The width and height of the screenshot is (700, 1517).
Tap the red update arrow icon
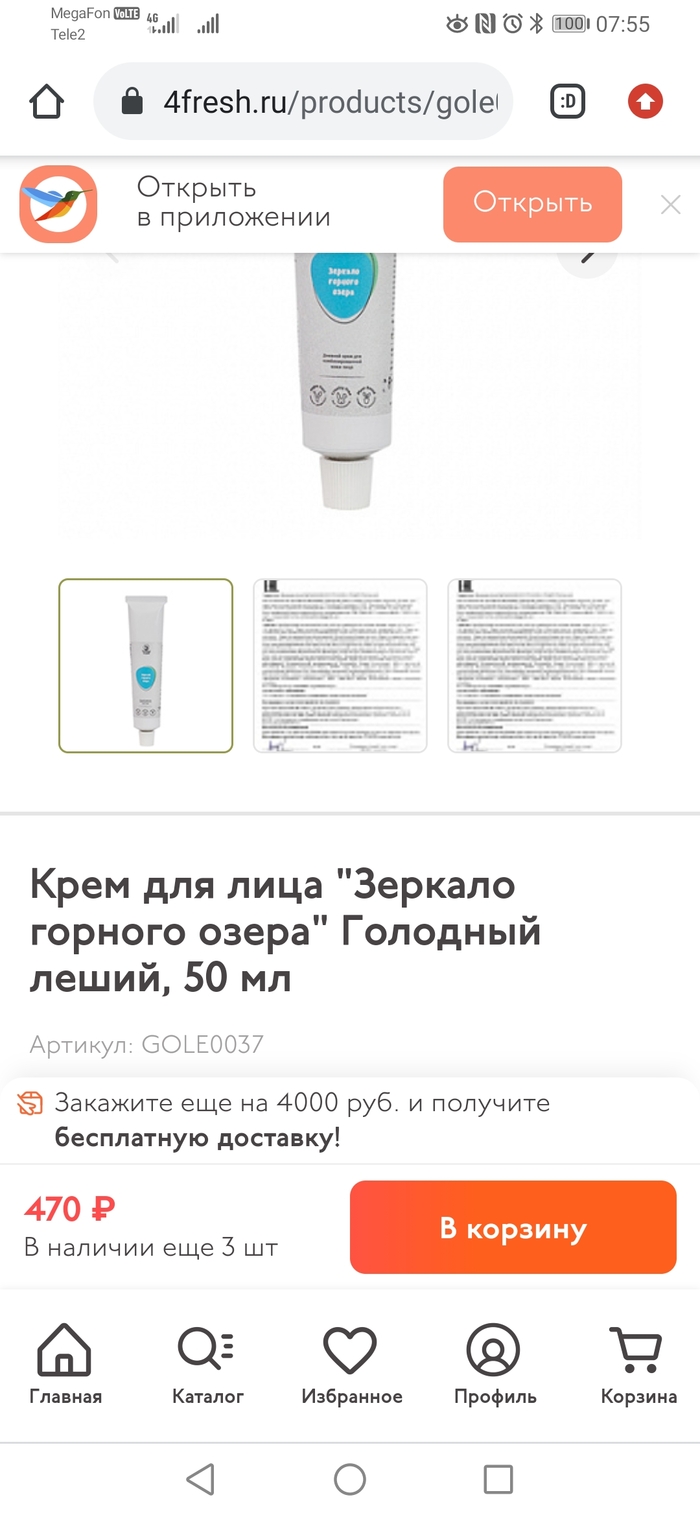pyautogui.click(x=645, y=101)
